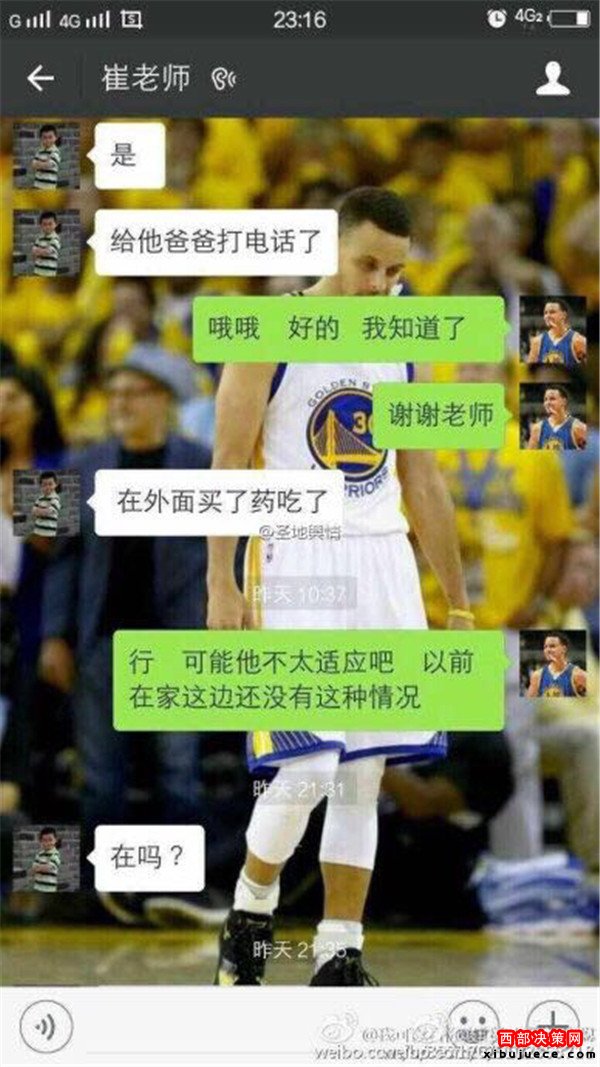Open 崔老师's avatar beside "在吗？"
The image size is (600, 1067).
(x=46, y=858)
